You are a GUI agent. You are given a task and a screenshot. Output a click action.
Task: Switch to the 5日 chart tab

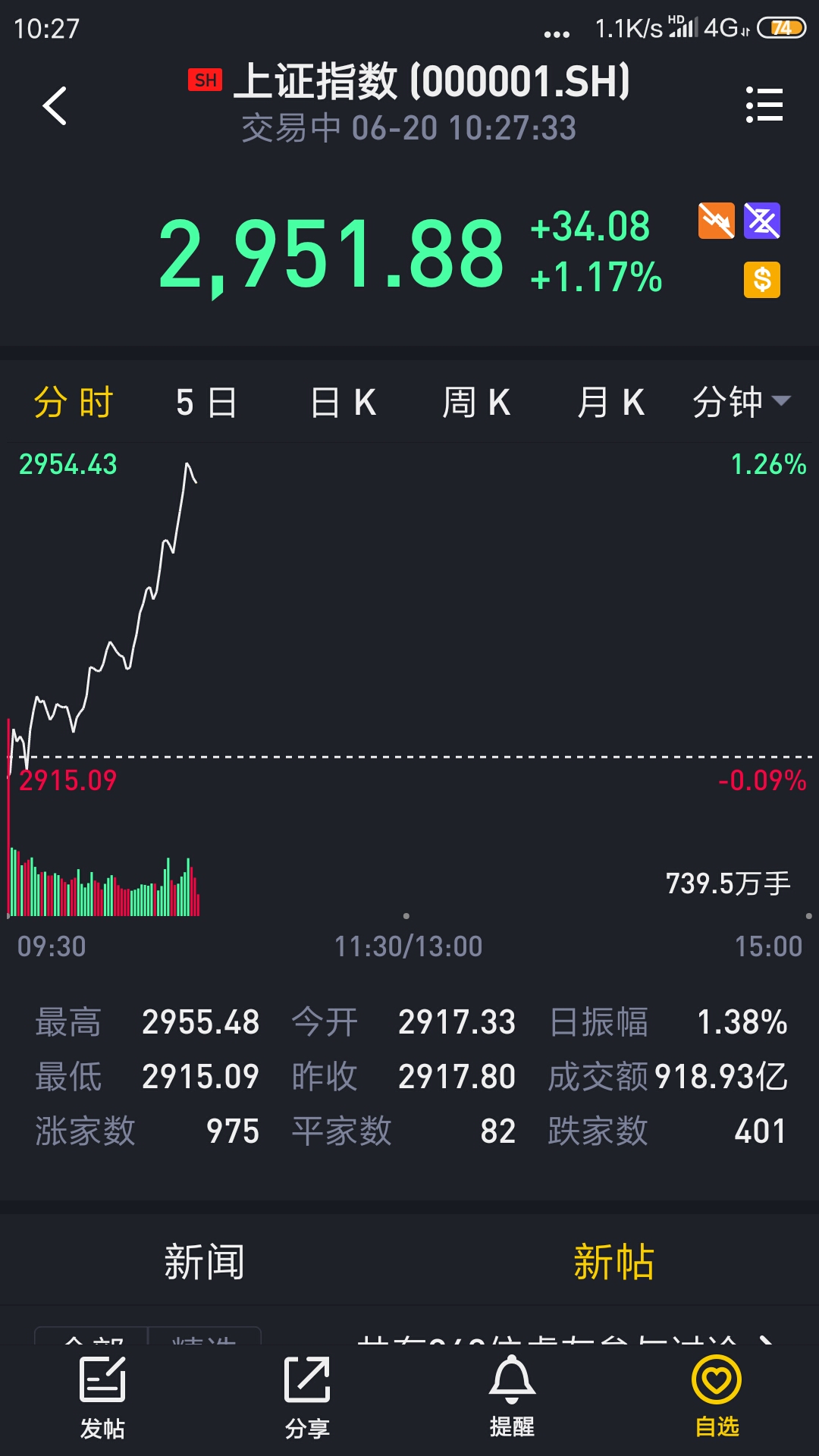(206, 402)
